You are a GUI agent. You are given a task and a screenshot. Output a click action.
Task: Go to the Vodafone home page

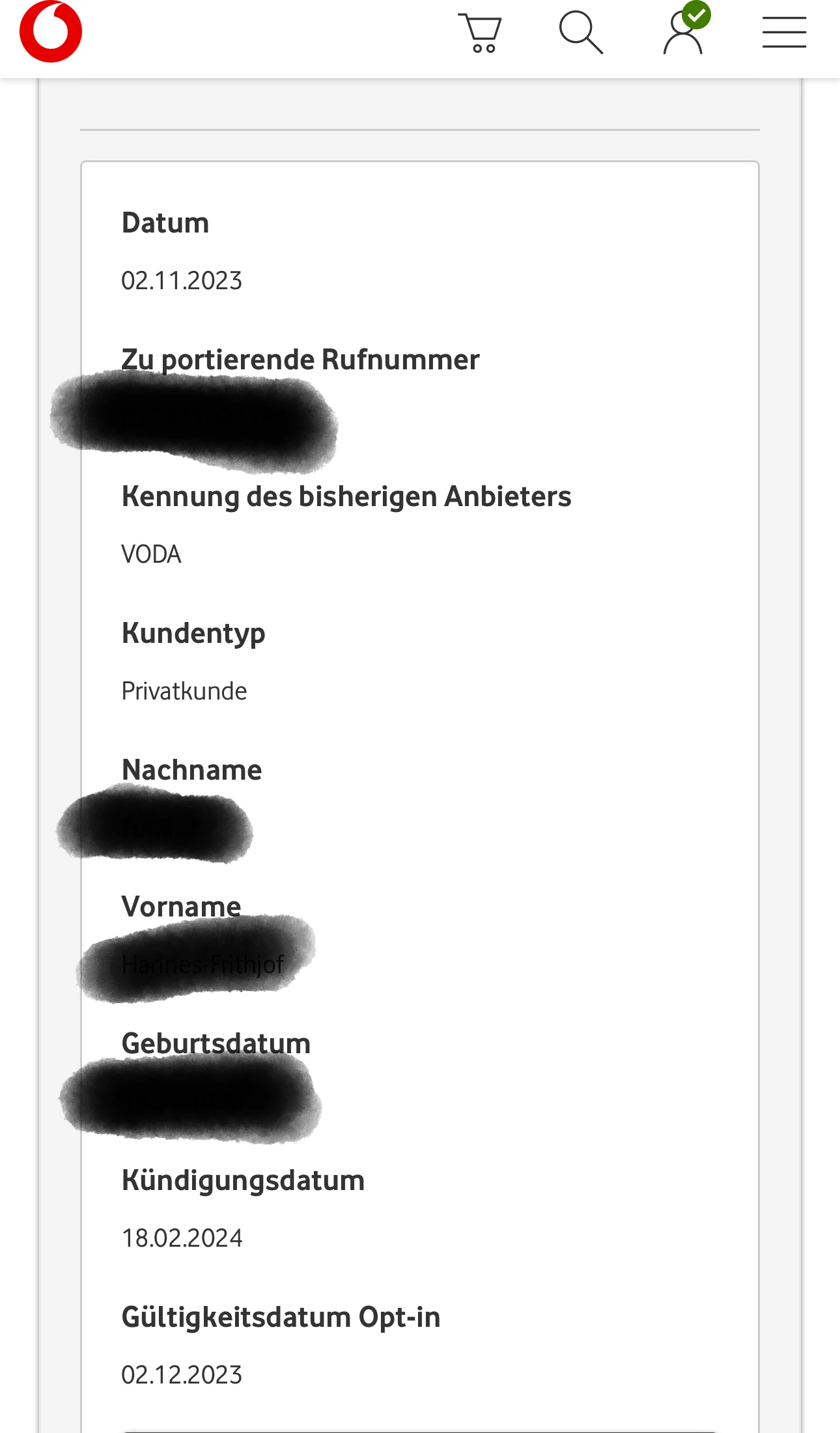[x=51, y=31]
